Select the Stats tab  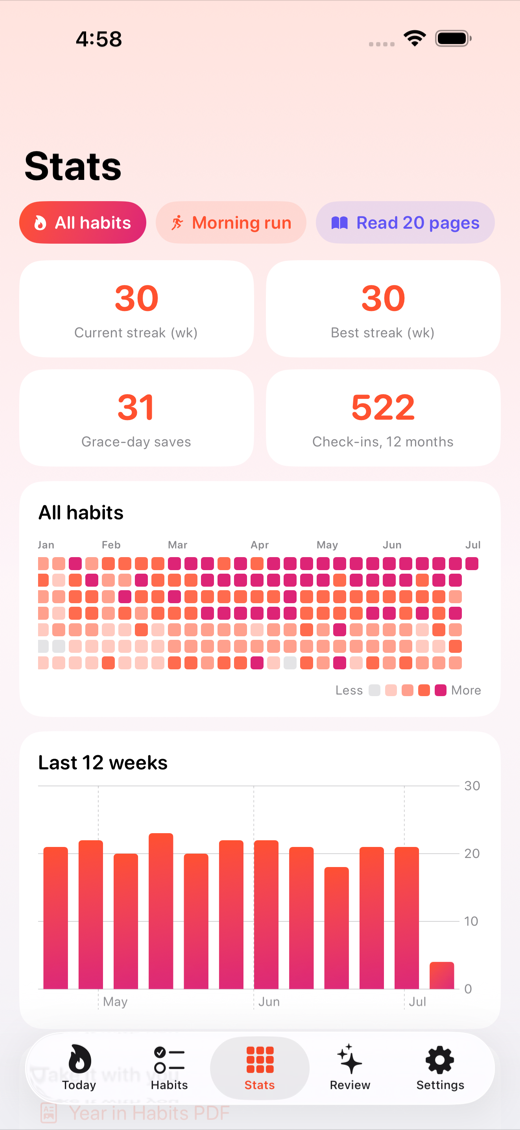coord(259,1068)
